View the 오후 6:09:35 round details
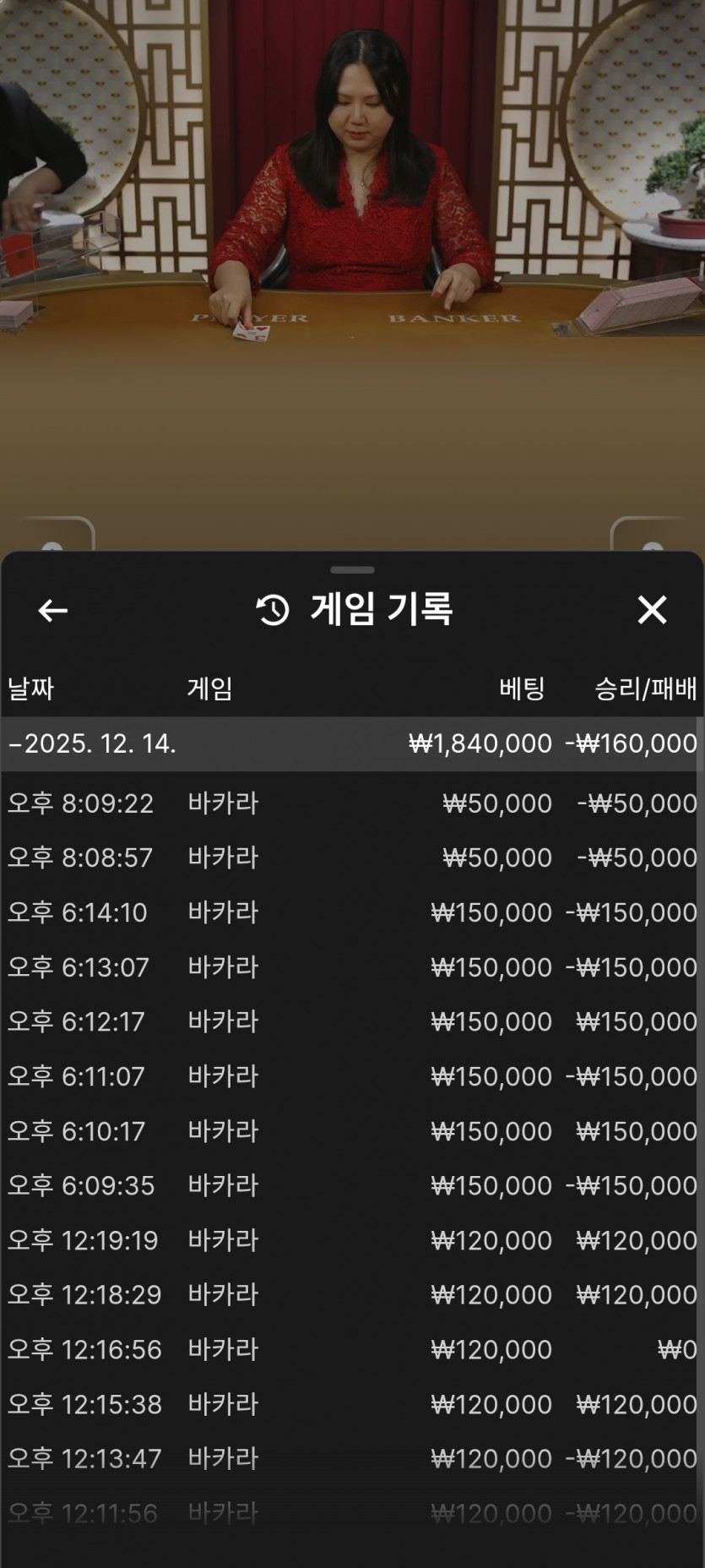The image size is (705, 1568). (x=351, y=1185)
